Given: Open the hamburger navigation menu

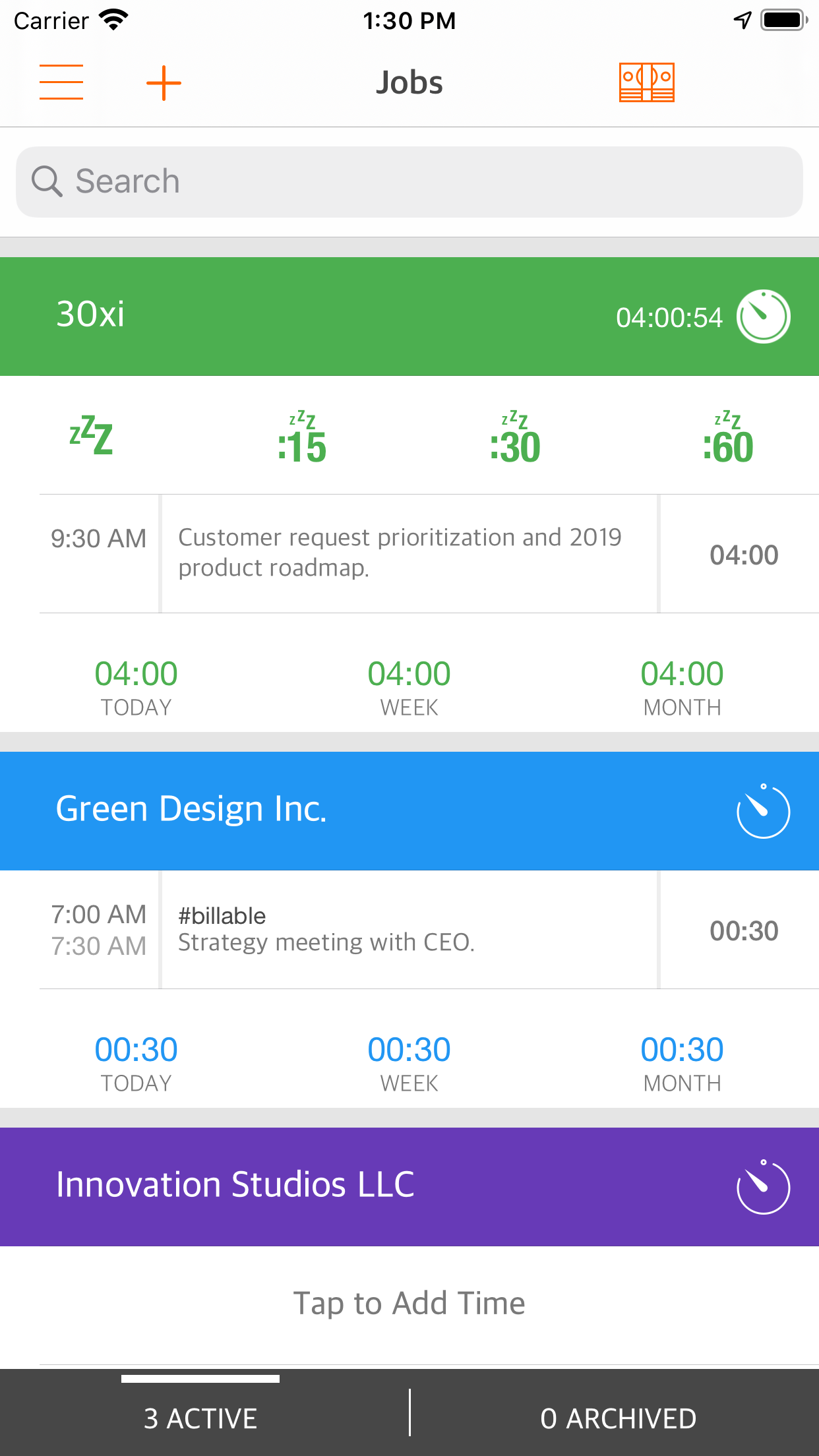Looking at the screenshot, I should point(61,82).
